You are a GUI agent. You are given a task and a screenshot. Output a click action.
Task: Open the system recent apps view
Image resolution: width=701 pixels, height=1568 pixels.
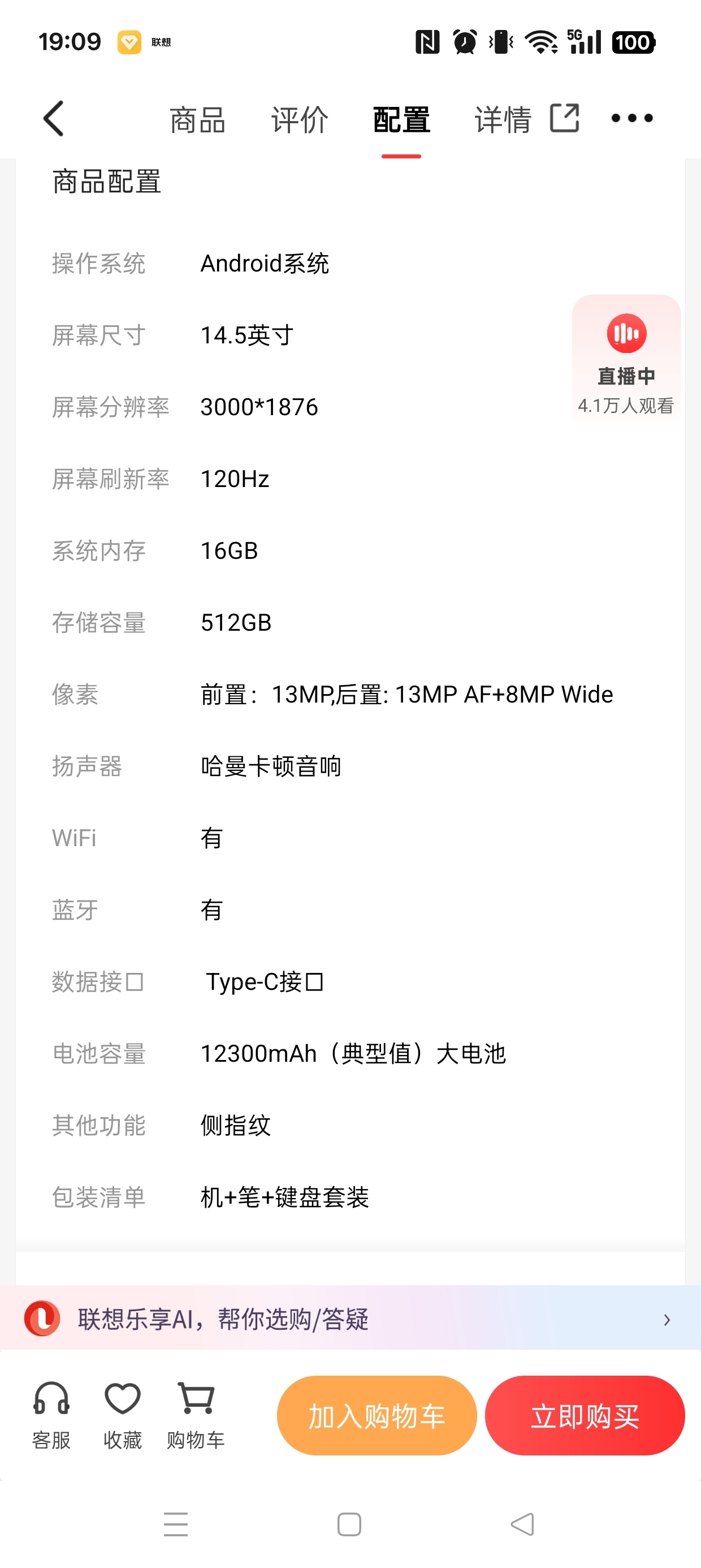(176, 1524)
